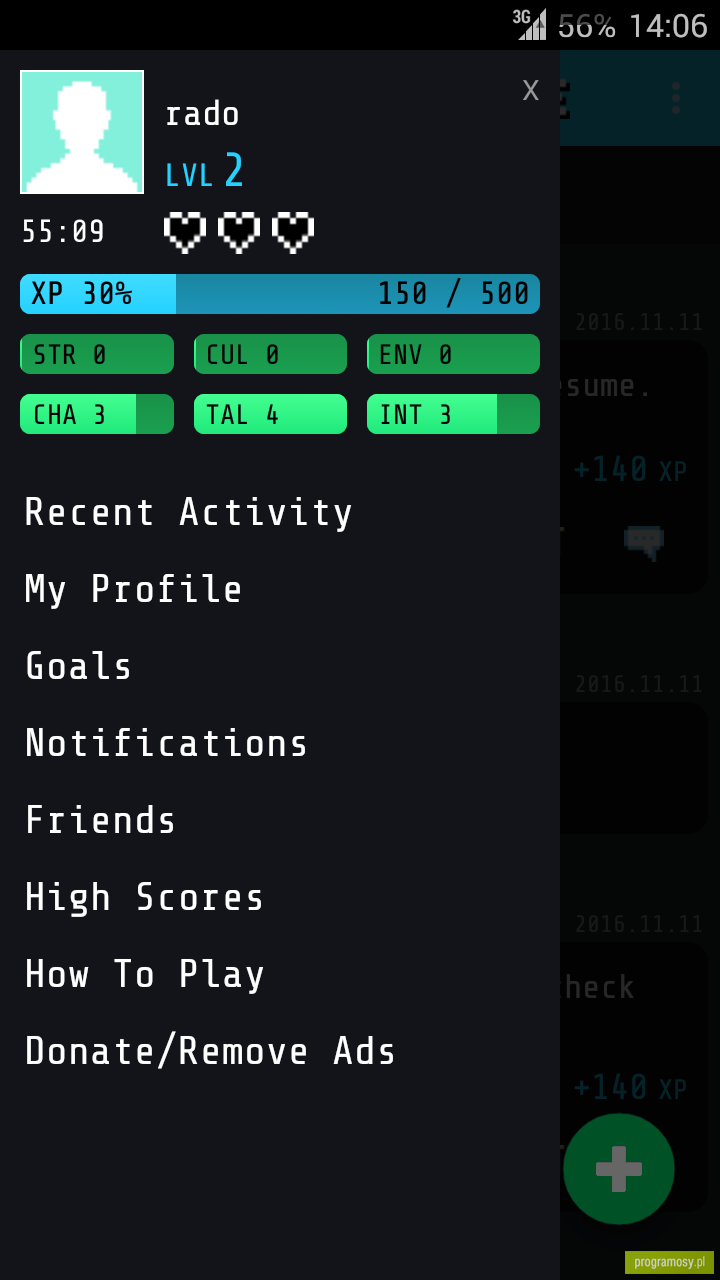Viewport: 720px width, 1280px height.
Task: Tap rado's profile avatar
Action: point(82,132)
